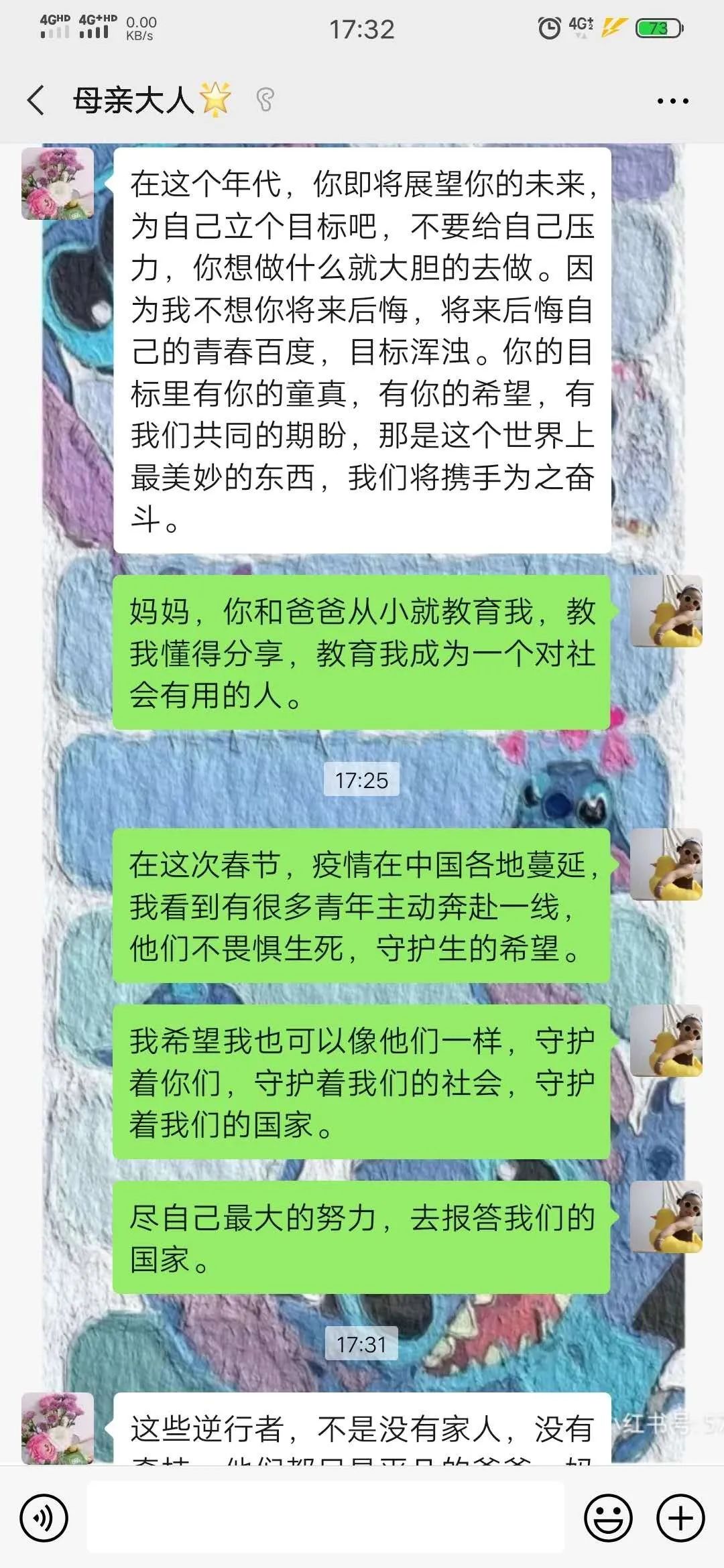
Task: Open the emoji picker
Action: click(608, 1518)
